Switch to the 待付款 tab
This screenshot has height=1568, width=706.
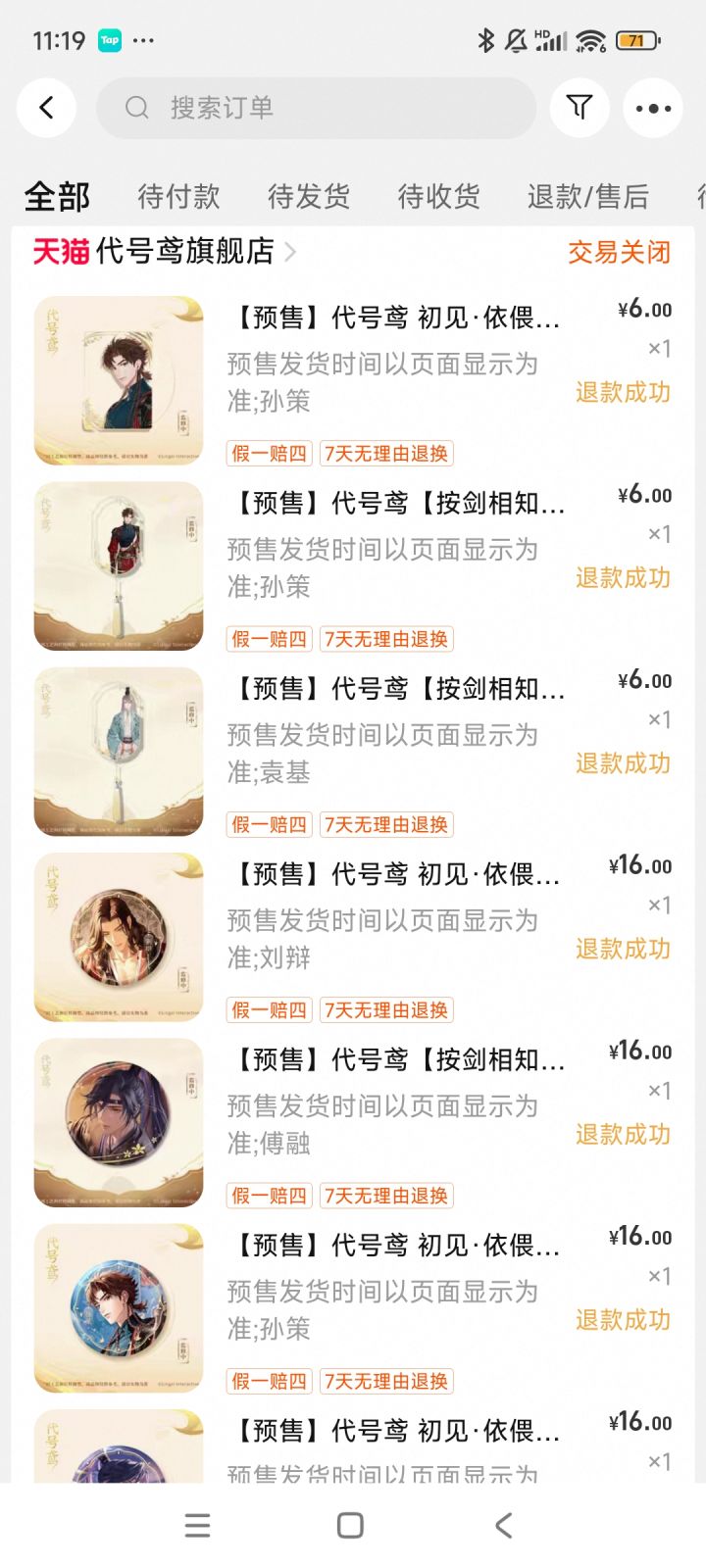click(x=178, y=197)
